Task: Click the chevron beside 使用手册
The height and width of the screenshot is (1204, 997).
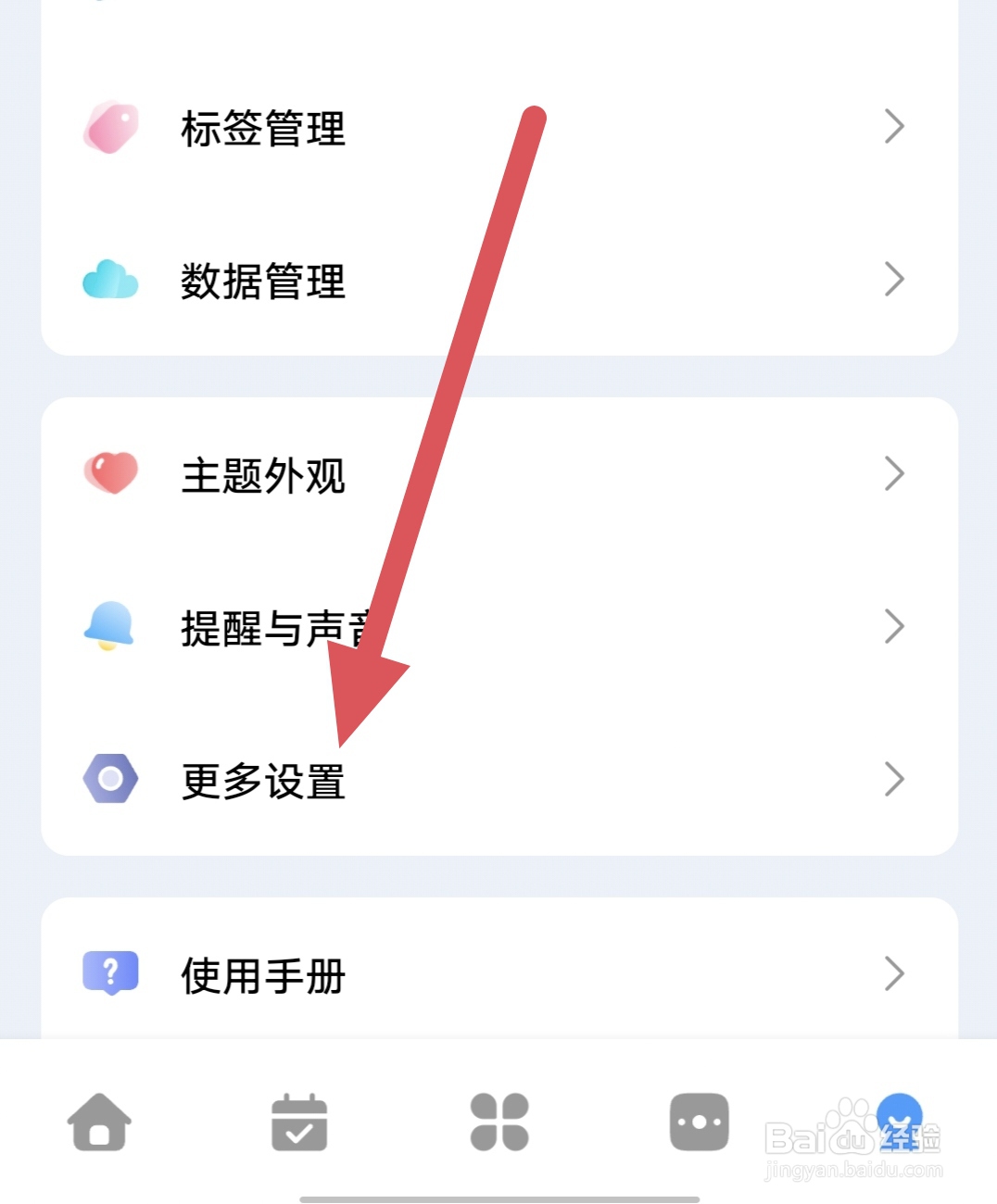Action: (x=893, y=972)
